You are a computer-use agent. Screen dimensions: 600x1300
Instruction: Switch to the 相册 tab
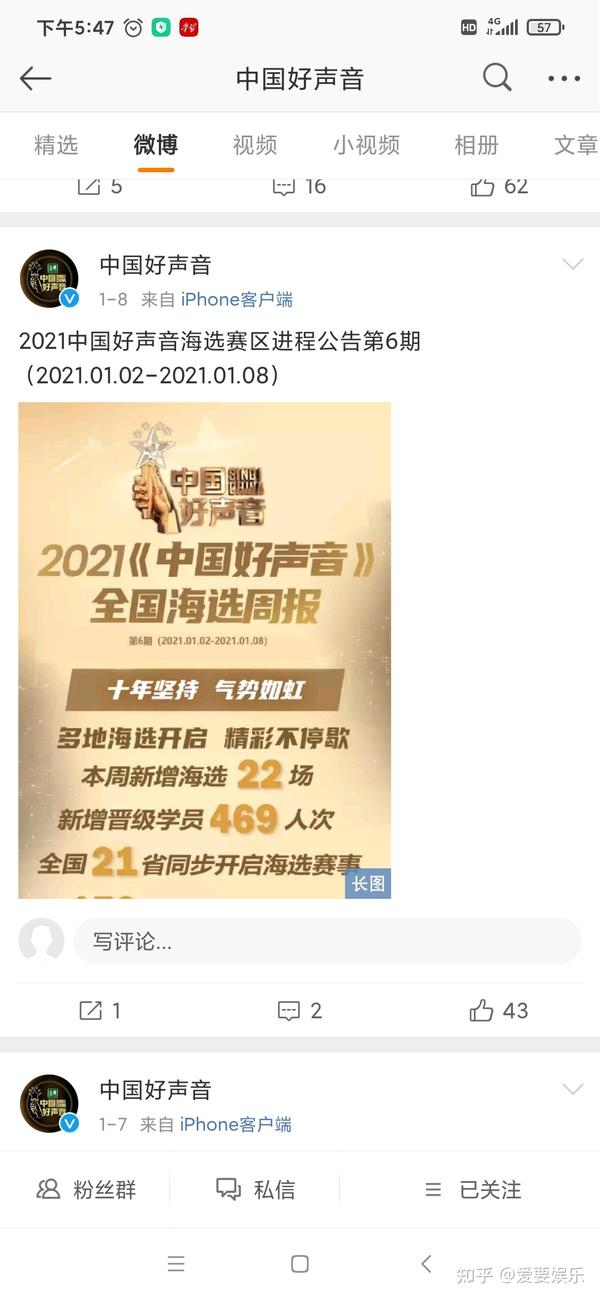(x=476, y=145)
